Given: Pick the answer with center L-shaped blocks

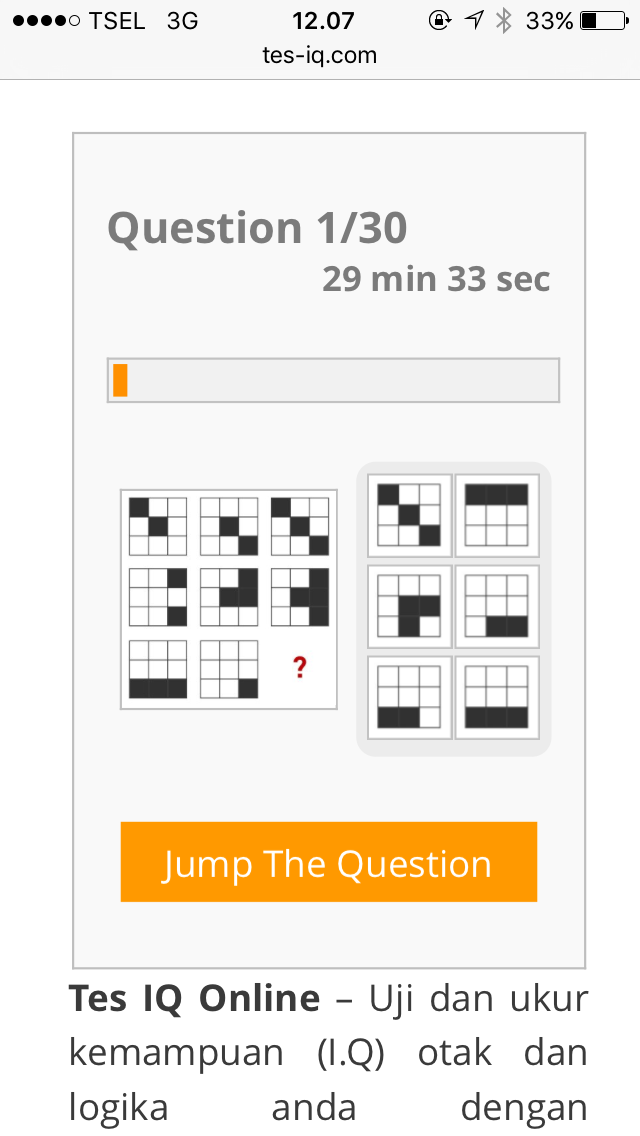Looking at the screenshot, I should (410, 606).
